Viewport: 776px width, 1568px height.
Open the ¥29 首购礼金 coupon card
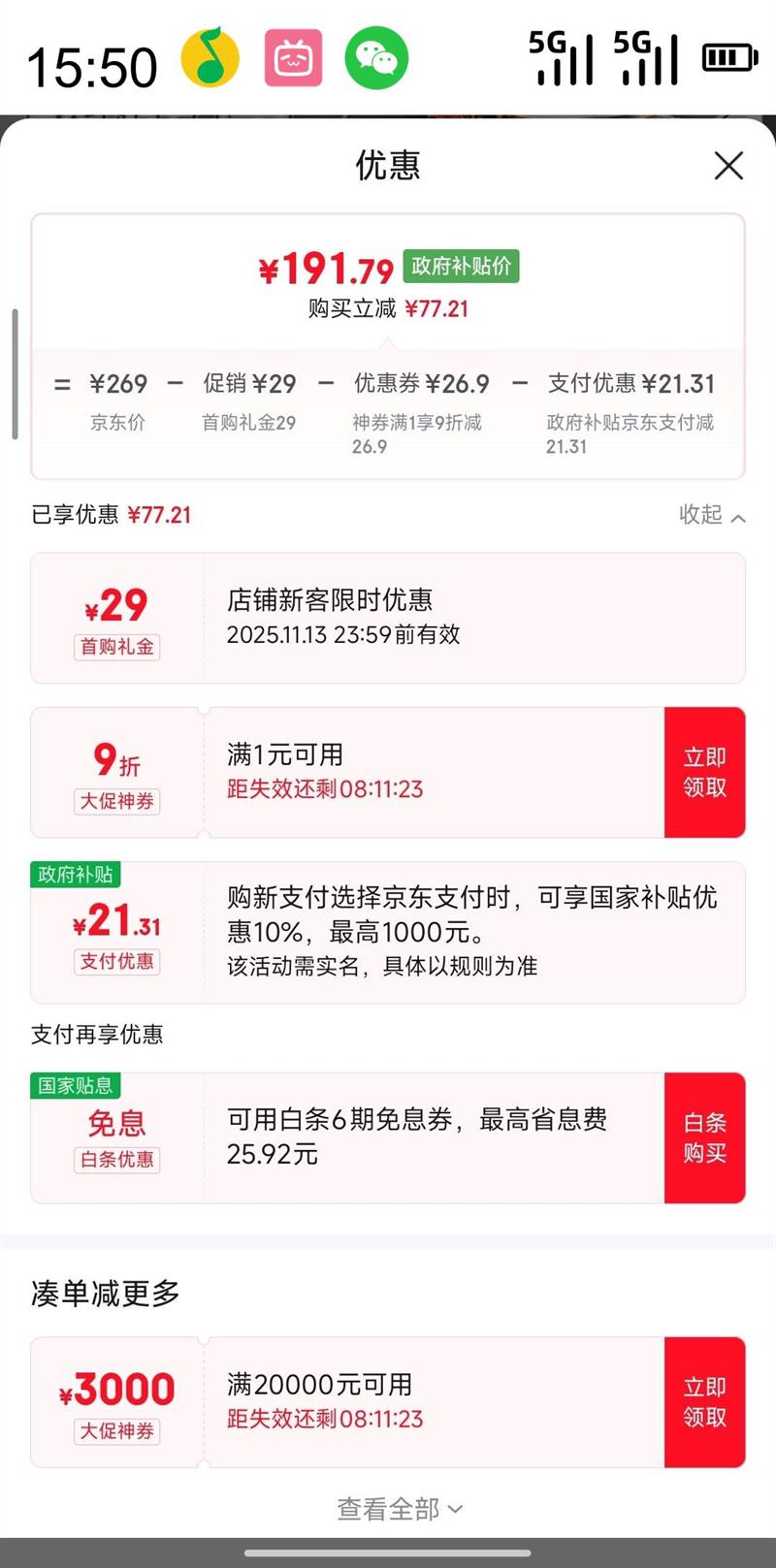point(388,619)
